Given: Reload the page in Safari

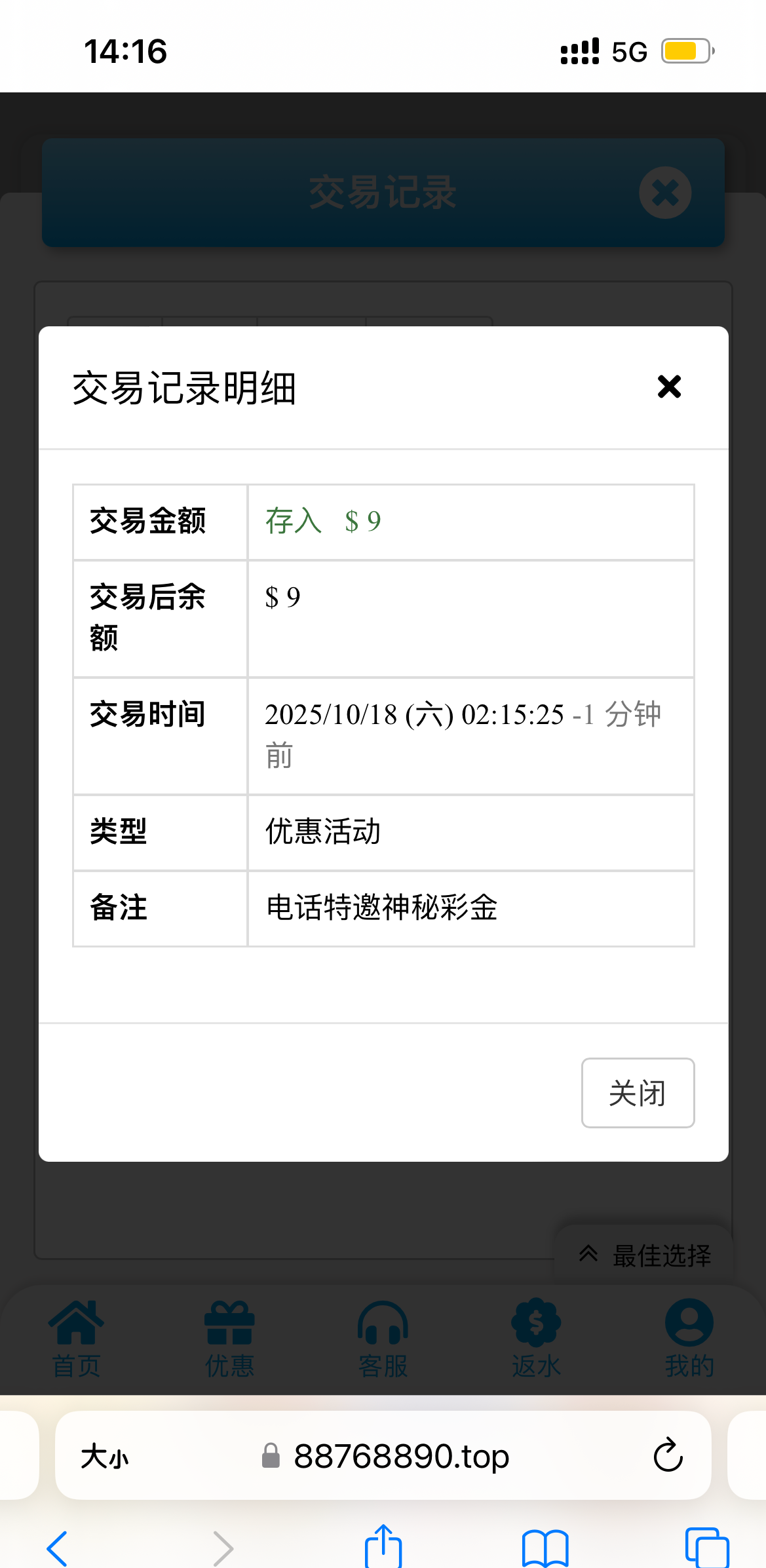Looking at the screenshot, I should coord(668,1455).
